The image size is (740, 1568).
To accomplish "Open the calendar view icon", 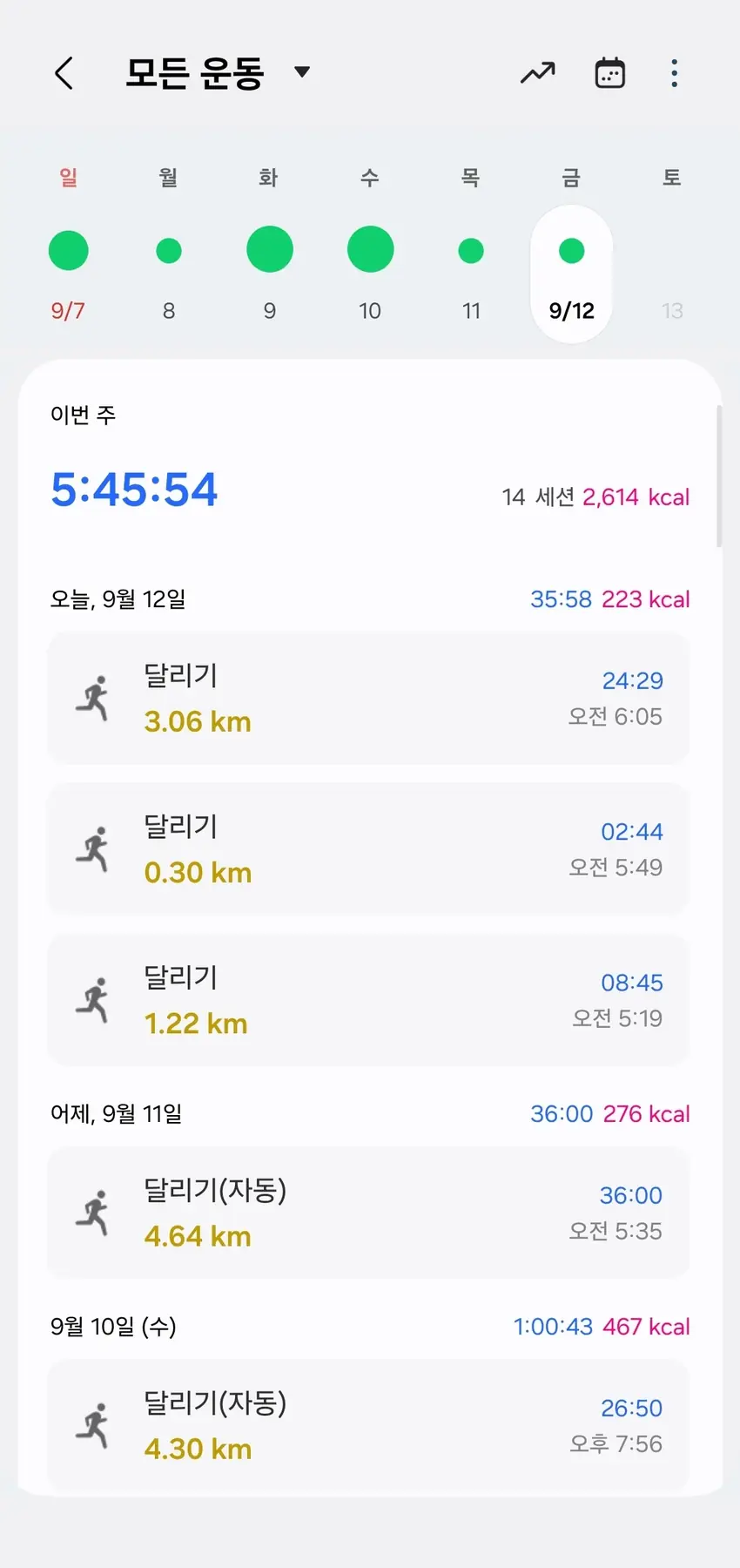I will pos(609,73).
